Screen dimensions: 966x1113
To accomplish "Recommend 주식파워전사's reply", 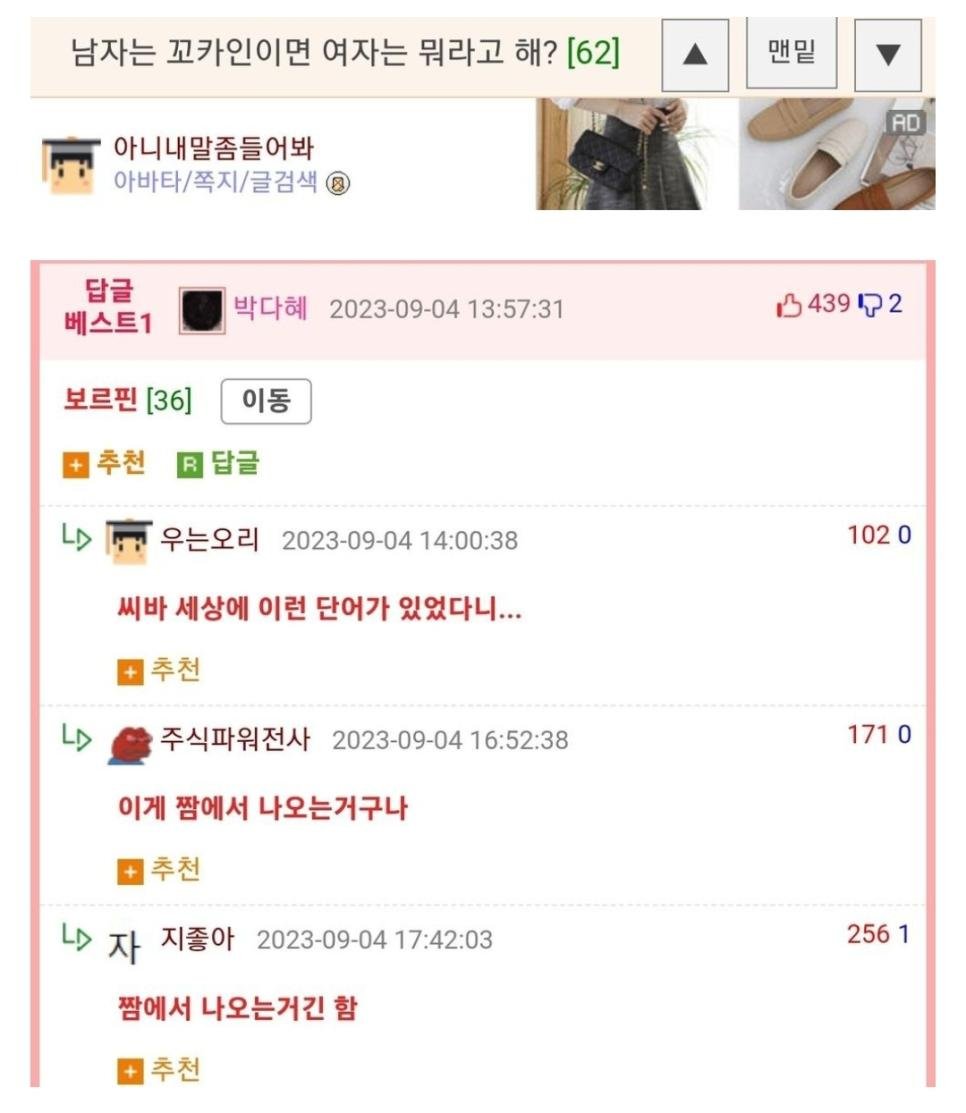I will point(160,871).
